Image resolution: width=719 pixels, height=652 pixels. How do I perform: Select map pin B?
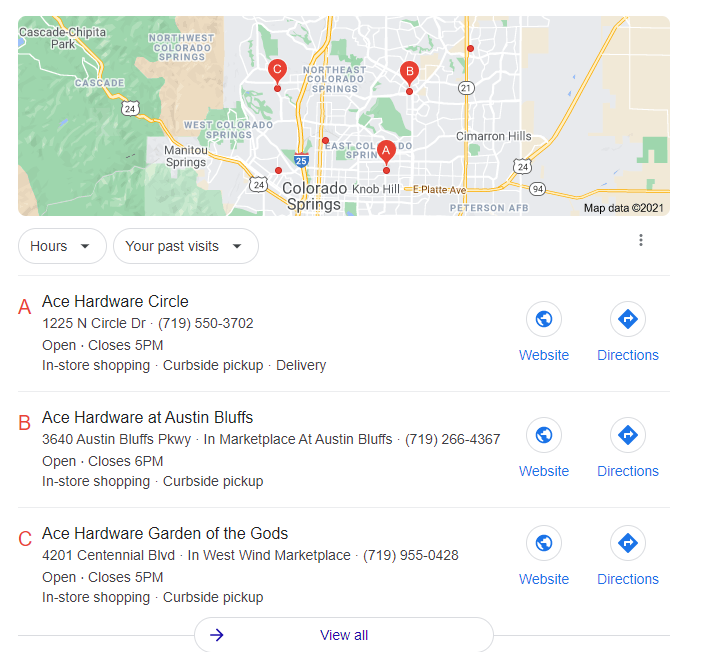[408, 73]
